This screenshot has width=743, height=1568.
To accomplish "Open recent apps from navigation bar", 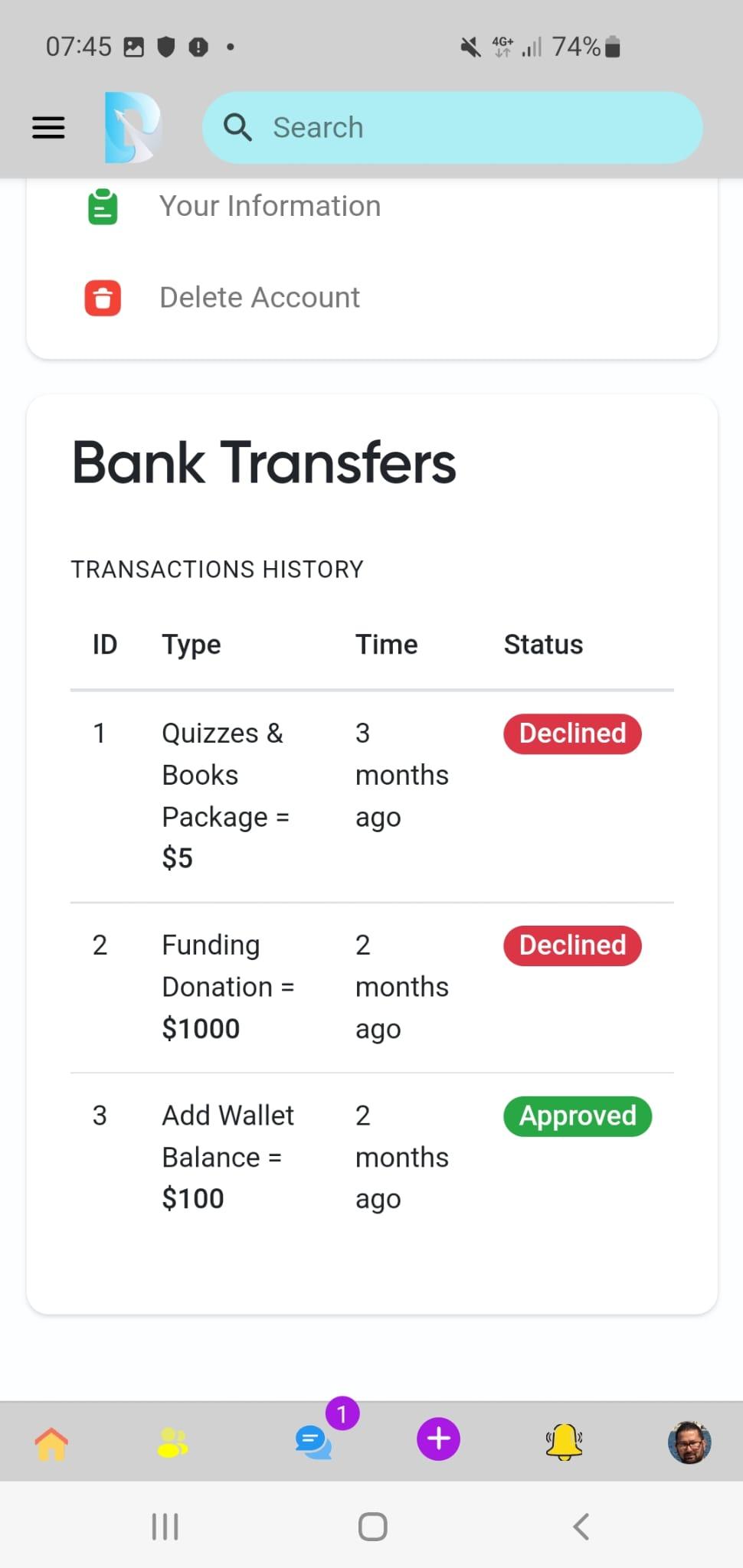I will 165,1526.
